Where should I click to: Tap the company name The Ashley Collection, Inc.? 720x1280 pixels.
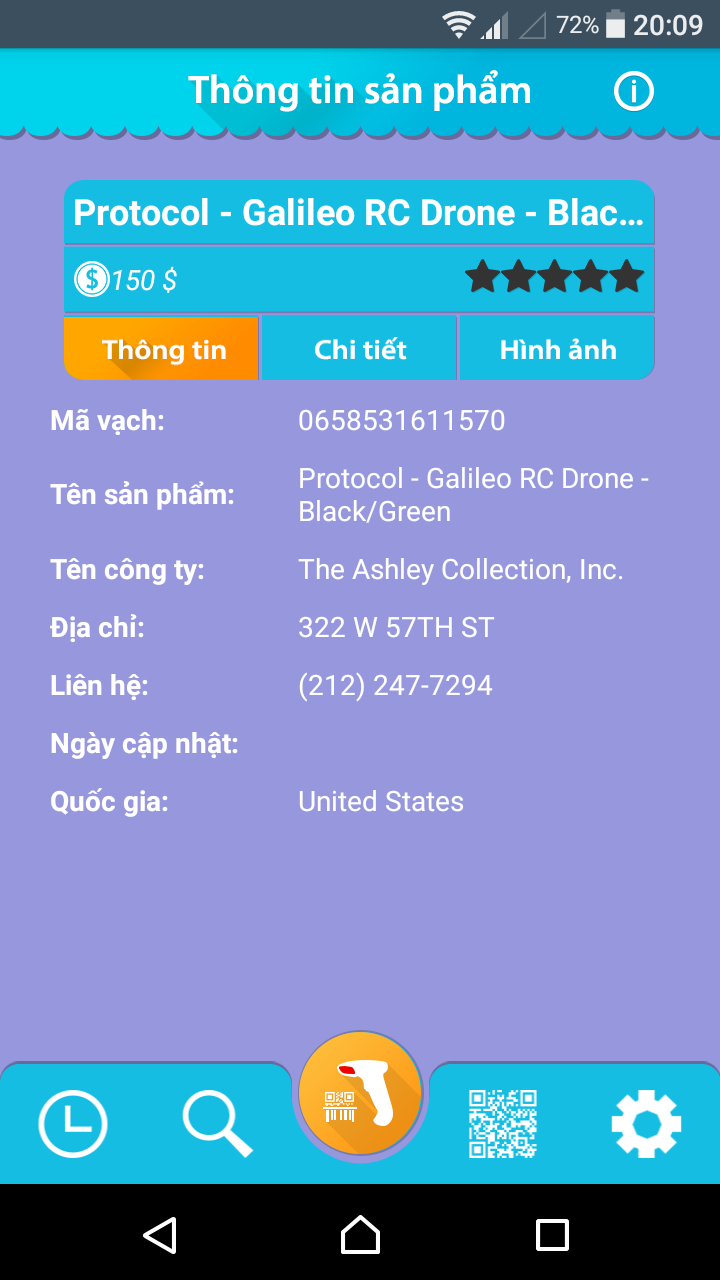point(461,568)
